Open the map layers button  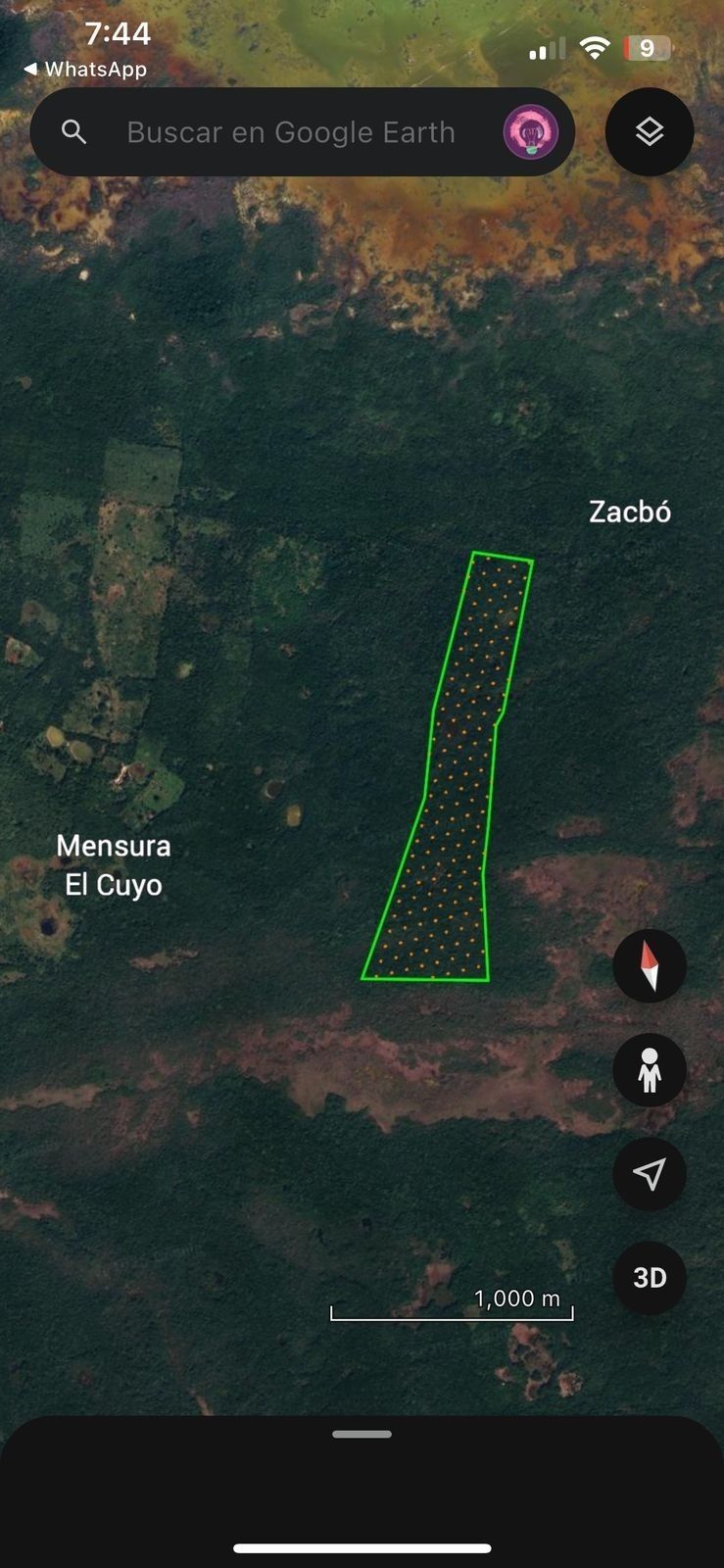pyautogui.click(x=650, y=132)
